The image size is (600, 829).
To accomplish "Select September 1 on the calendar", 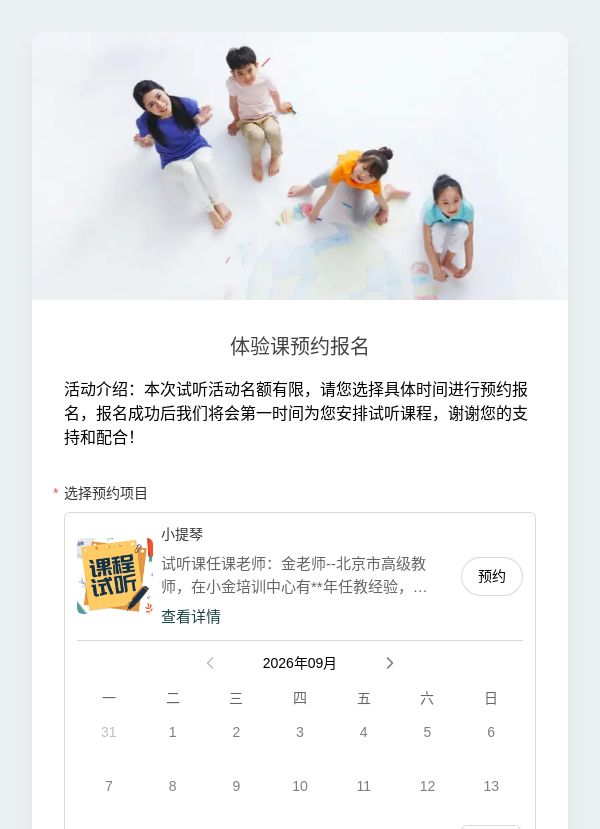I will 172,732.
